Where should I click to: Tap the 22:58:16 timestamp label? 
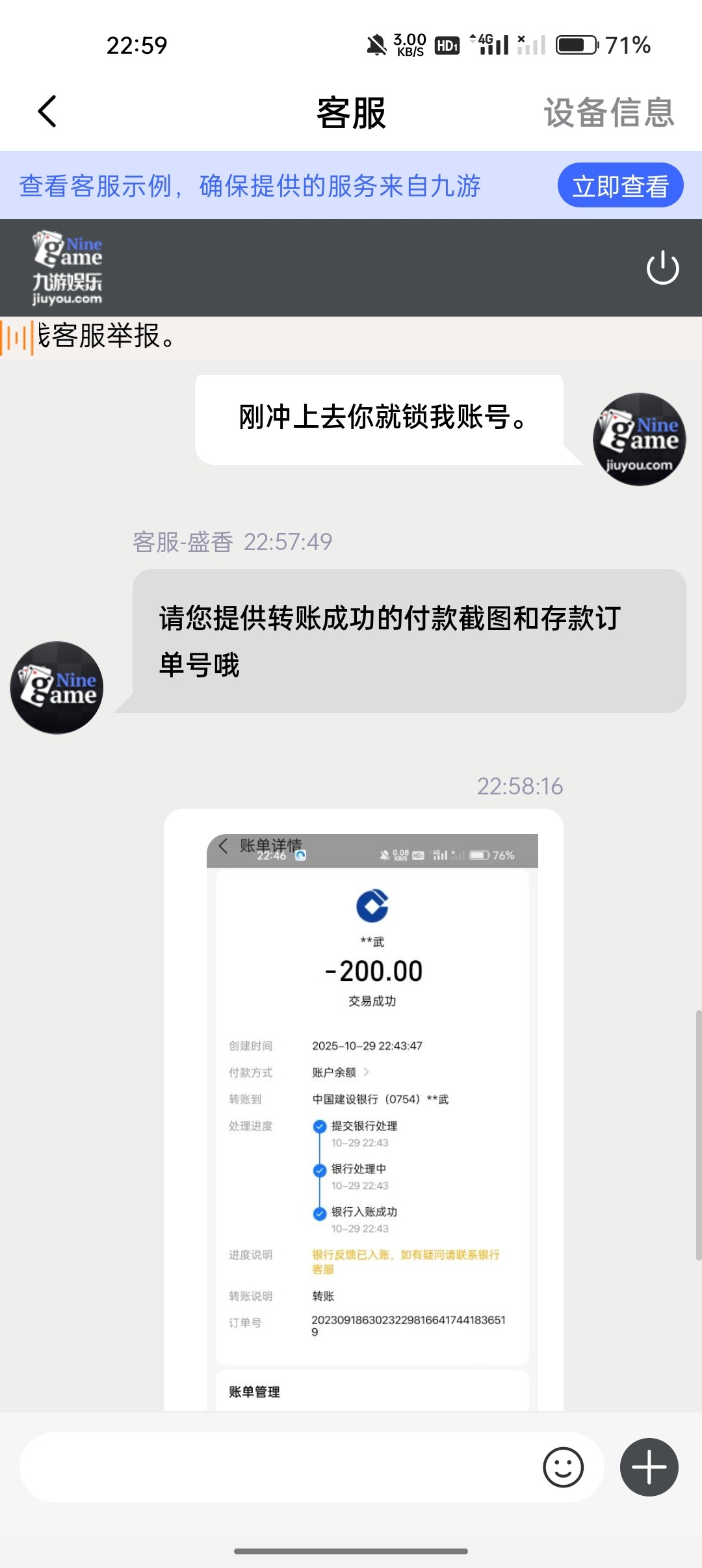tap(520, 787)
